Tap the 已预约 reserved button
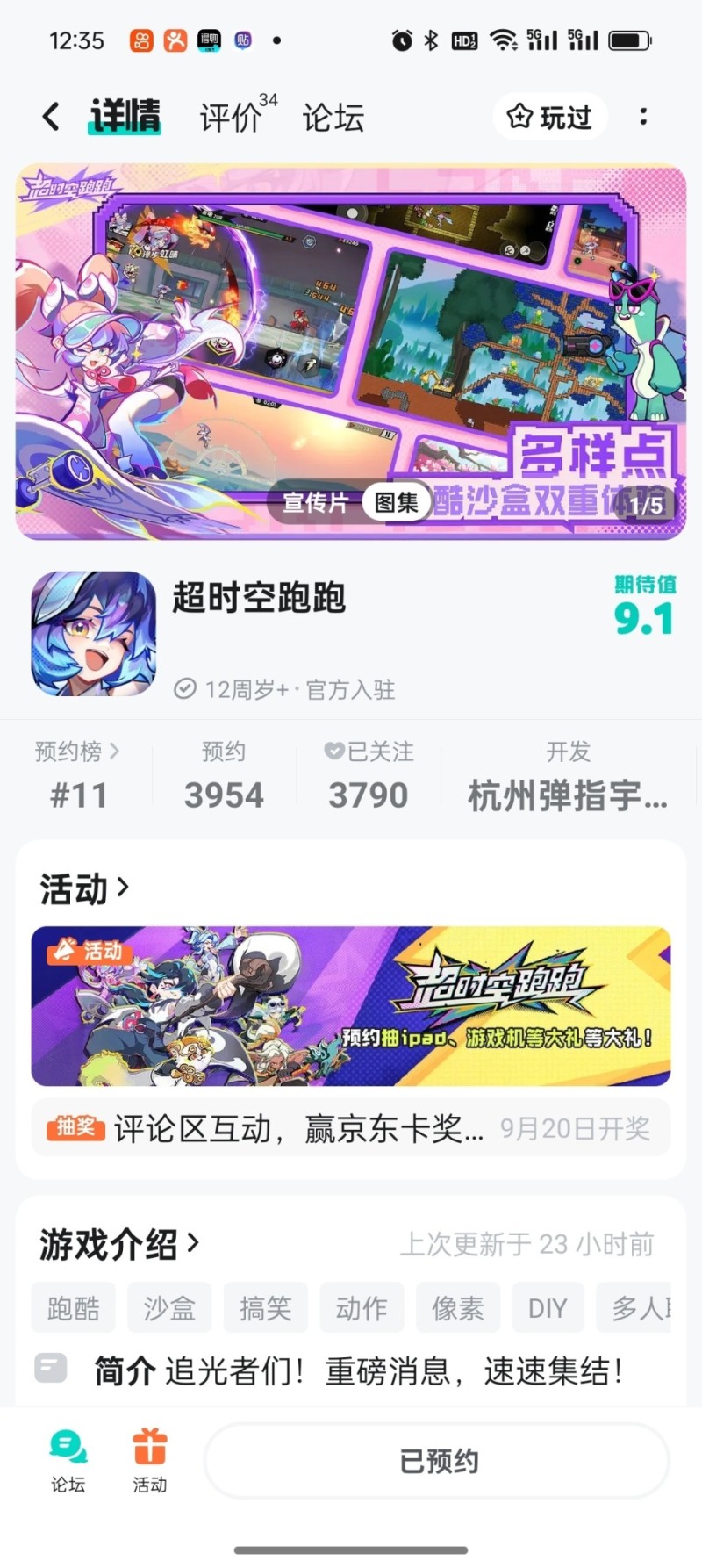702x1568 pixels. (437, 1459)
